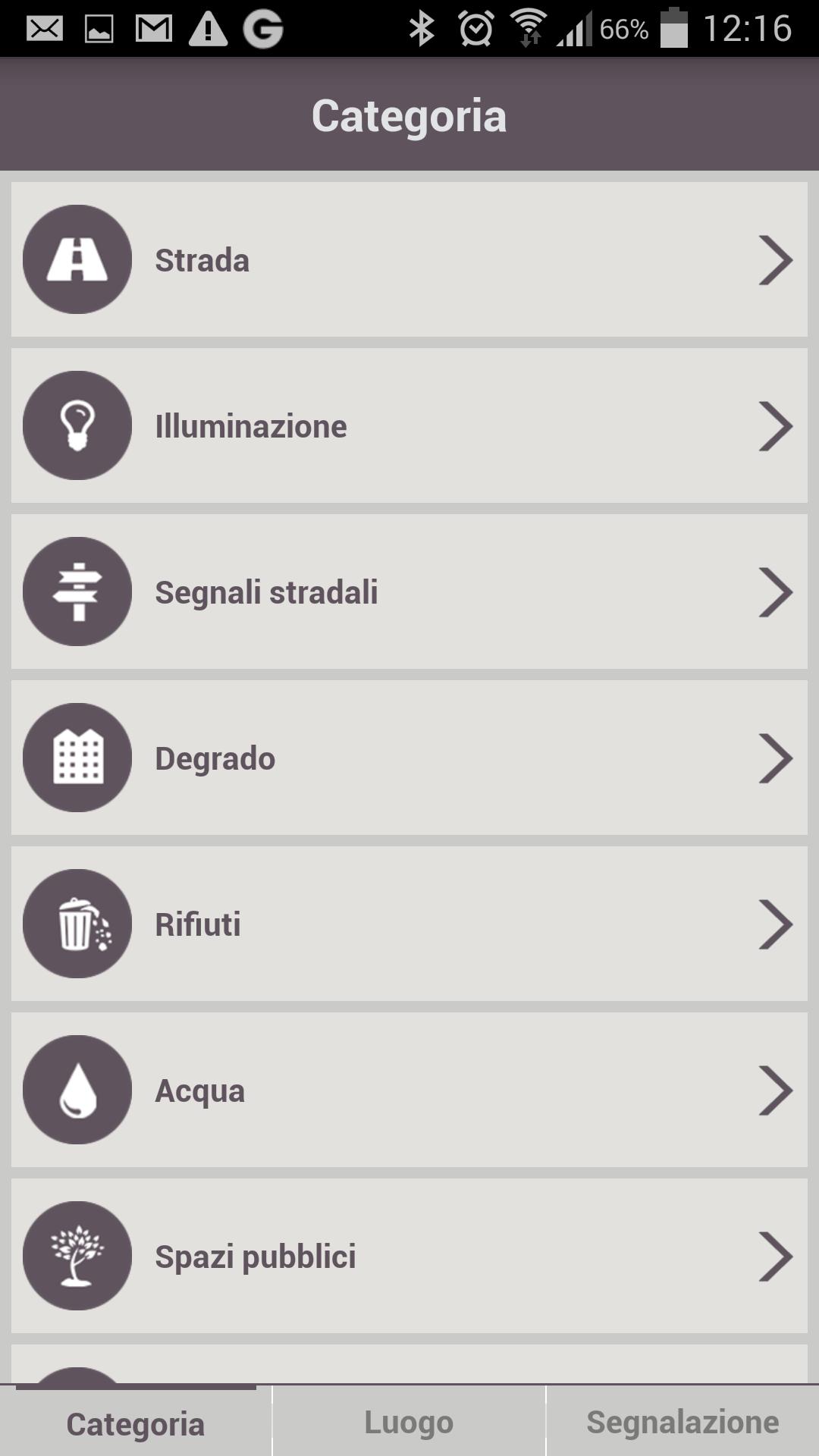Select the Segnali stradali list entry
Image resolution: width=819 pixels, height=1456 pixels.
[x=409, y=591]
